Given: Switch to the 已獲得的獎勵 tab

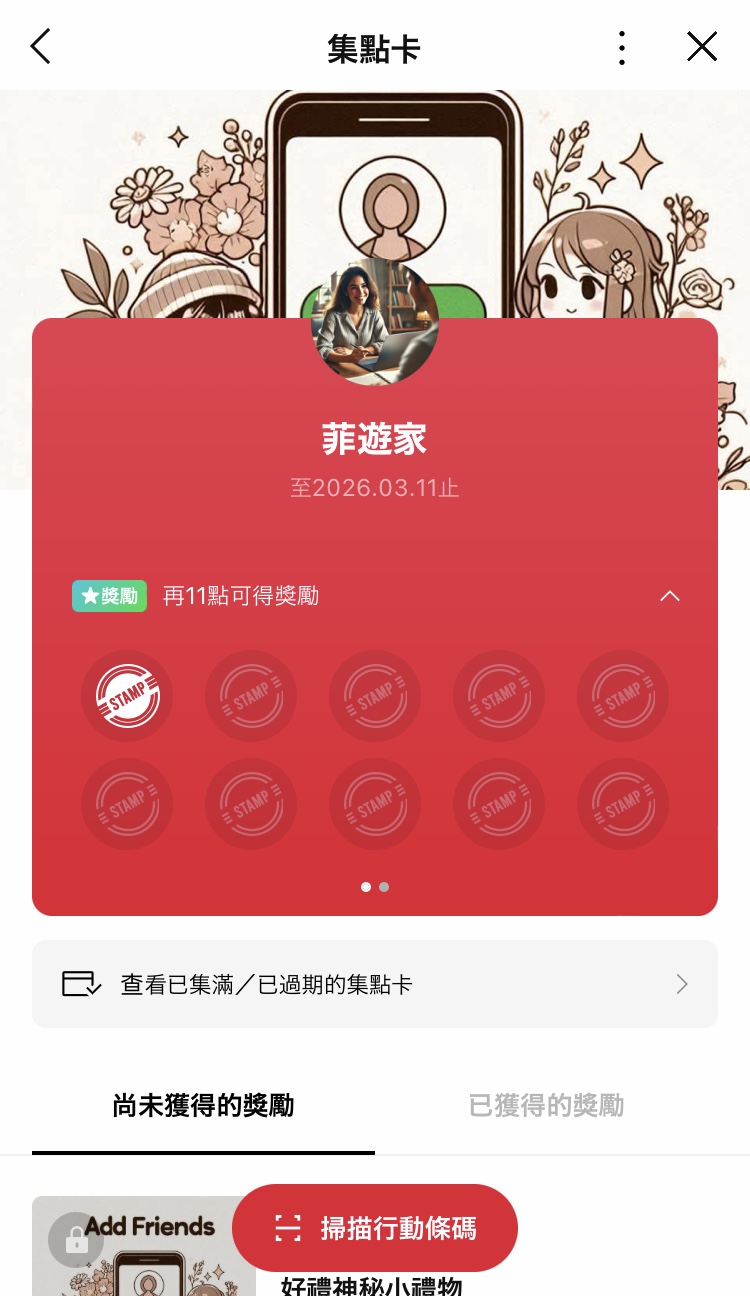Looking at the screenshot, I should click(546, 1106).
